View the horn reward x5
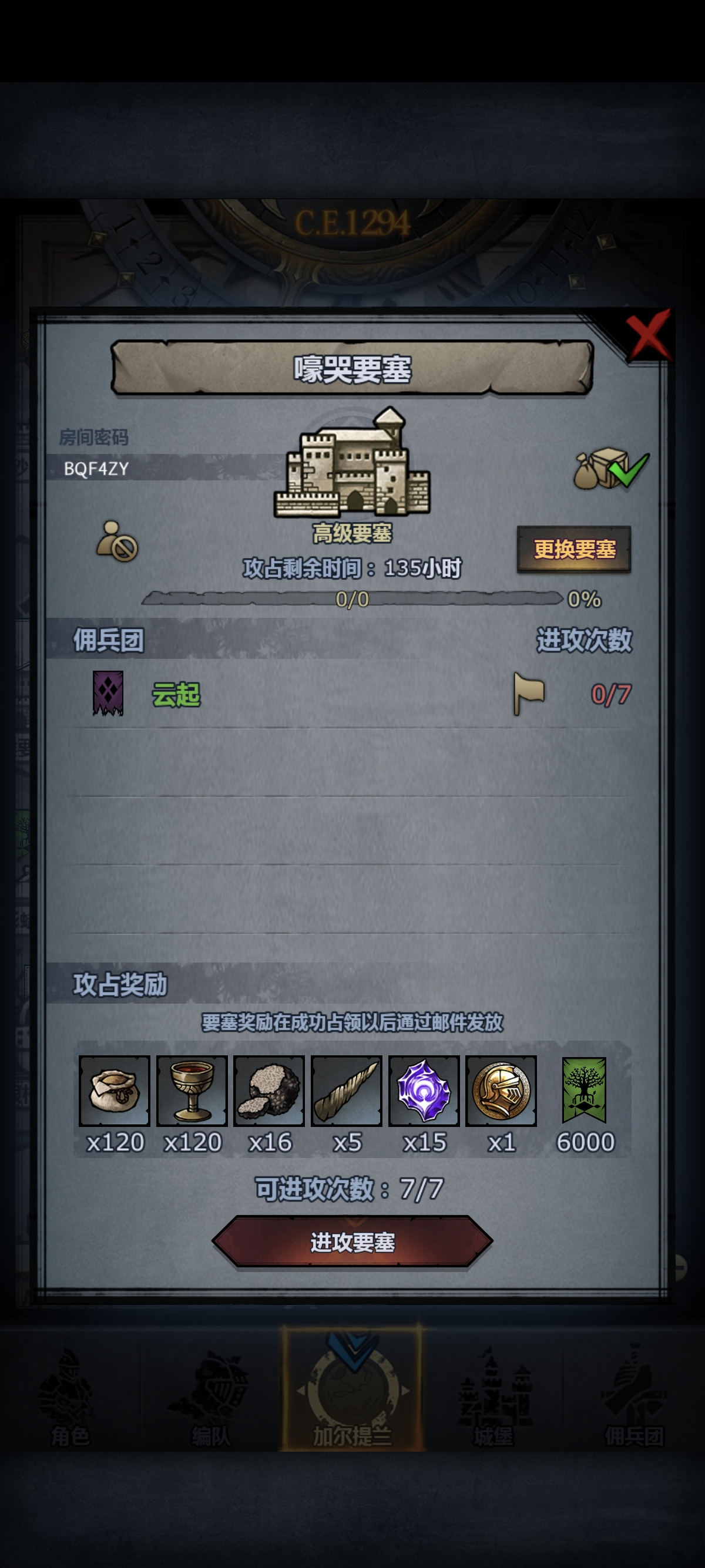Image resolution: width=705 pixels, height=1568 pixels. [347, 1091]
